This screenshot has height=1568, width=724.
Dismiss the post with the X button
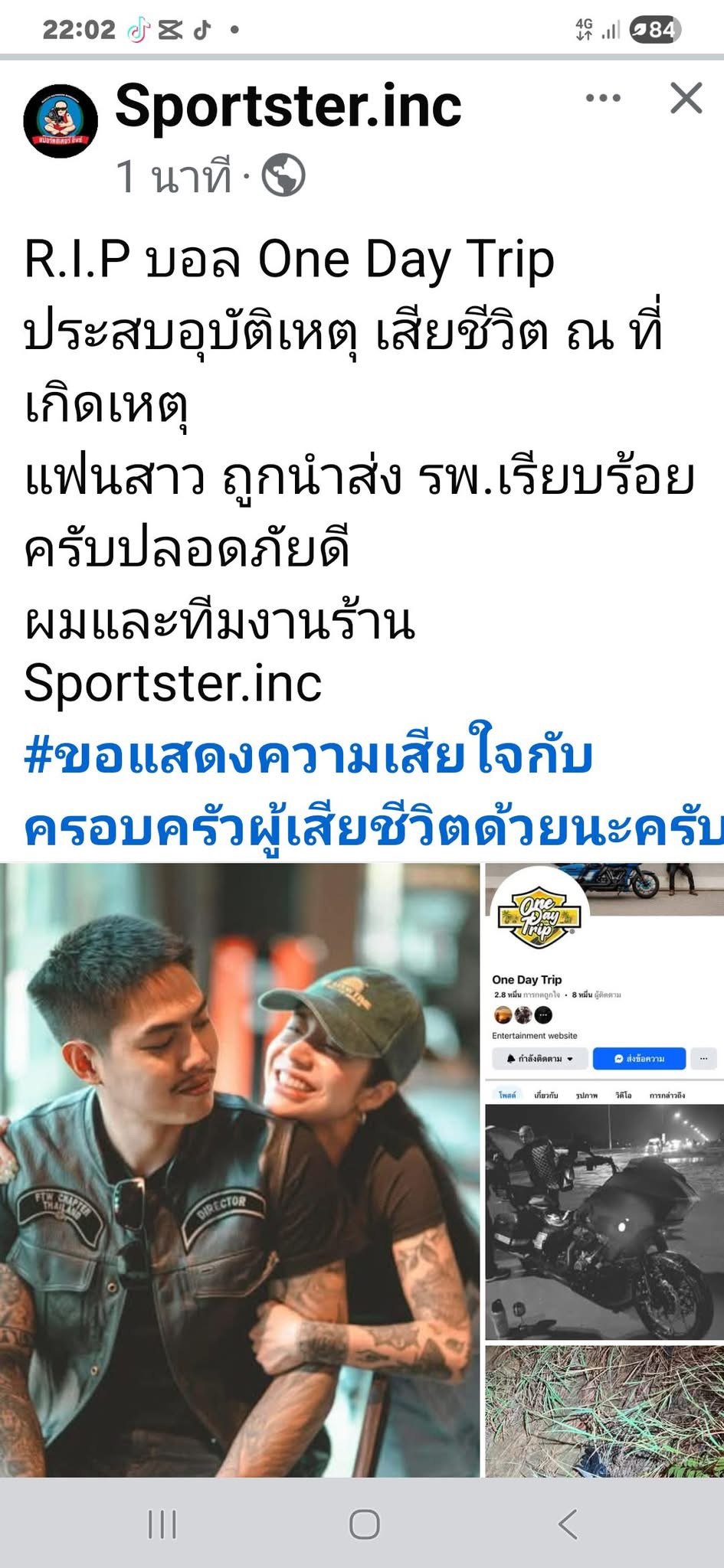(686, 98)
